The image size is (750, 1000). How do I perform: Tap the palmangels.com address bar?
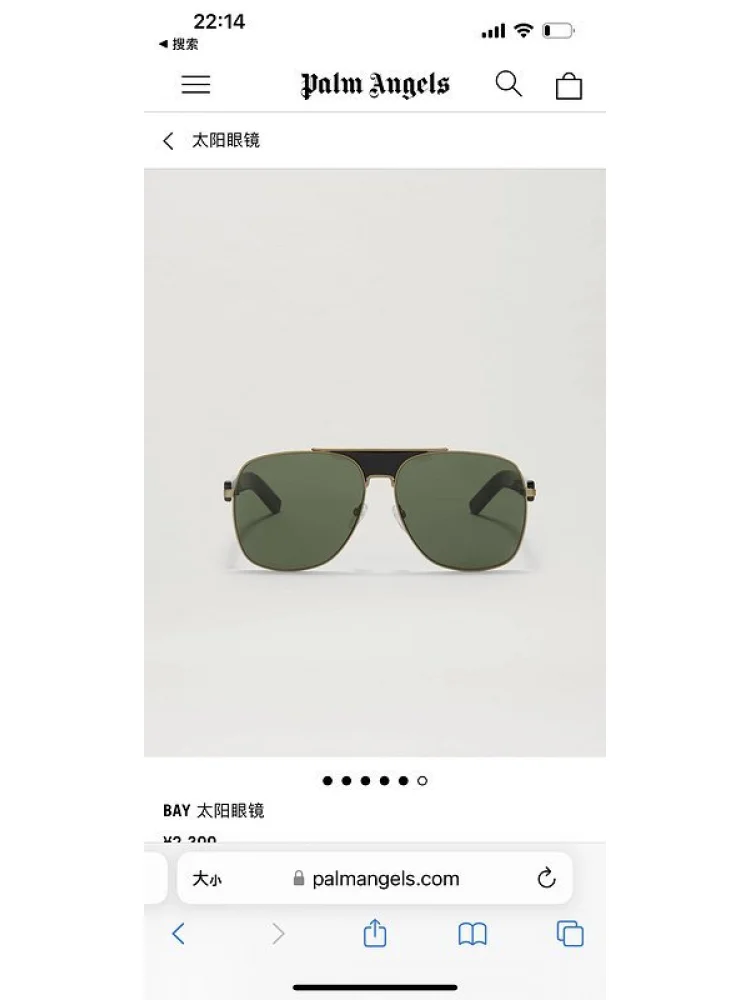(x=376, y=879)
